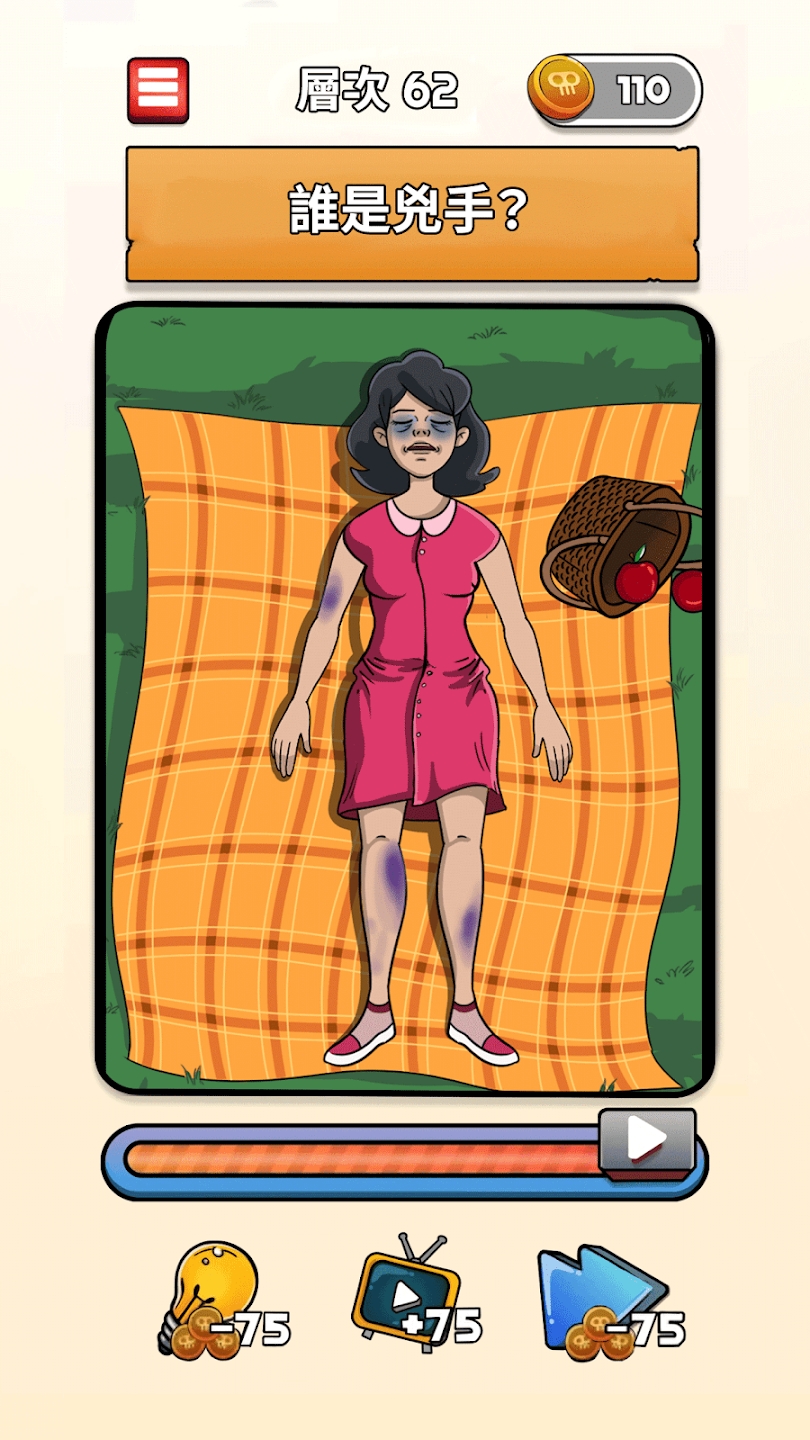This screenshot has height=1440, width=810.
Task: Open the red hamburger menu
Action: [x=158, y=91]
